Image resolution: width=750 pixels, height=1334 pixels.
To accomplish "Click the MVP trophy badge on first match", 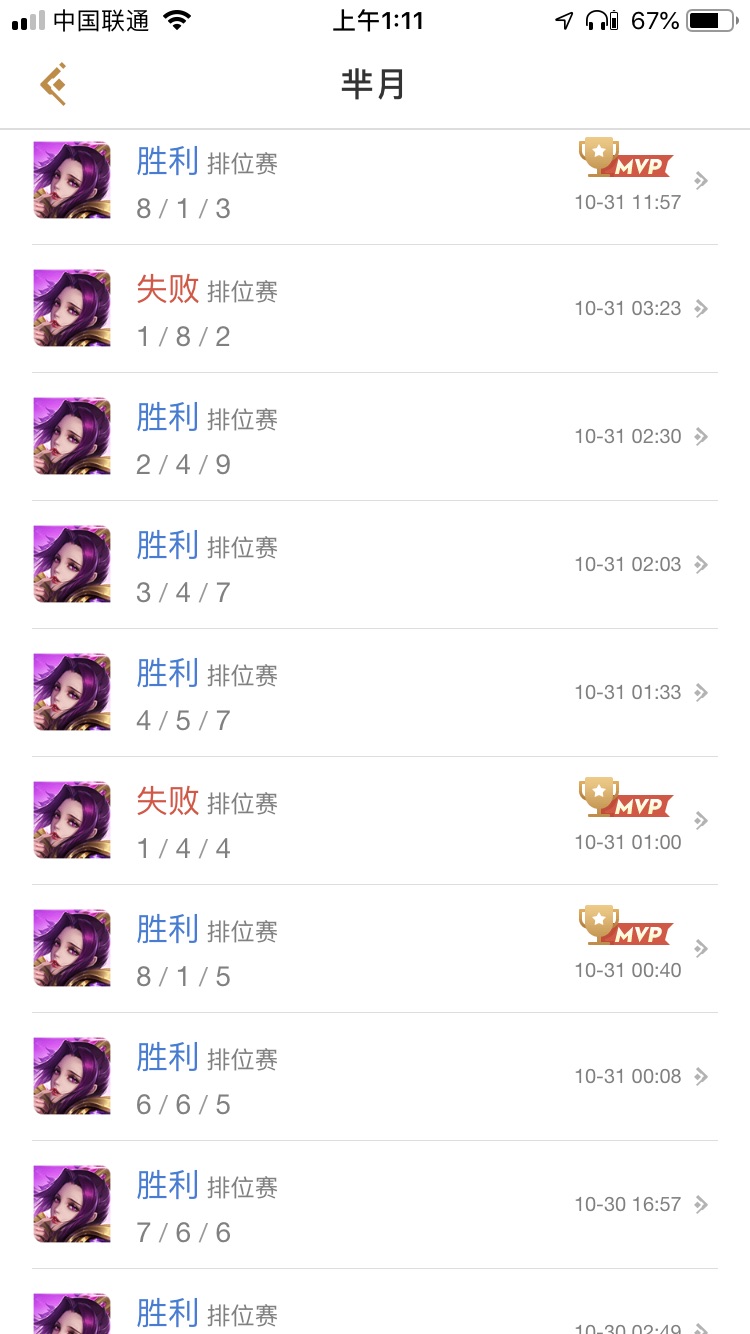I will point(627,158).
